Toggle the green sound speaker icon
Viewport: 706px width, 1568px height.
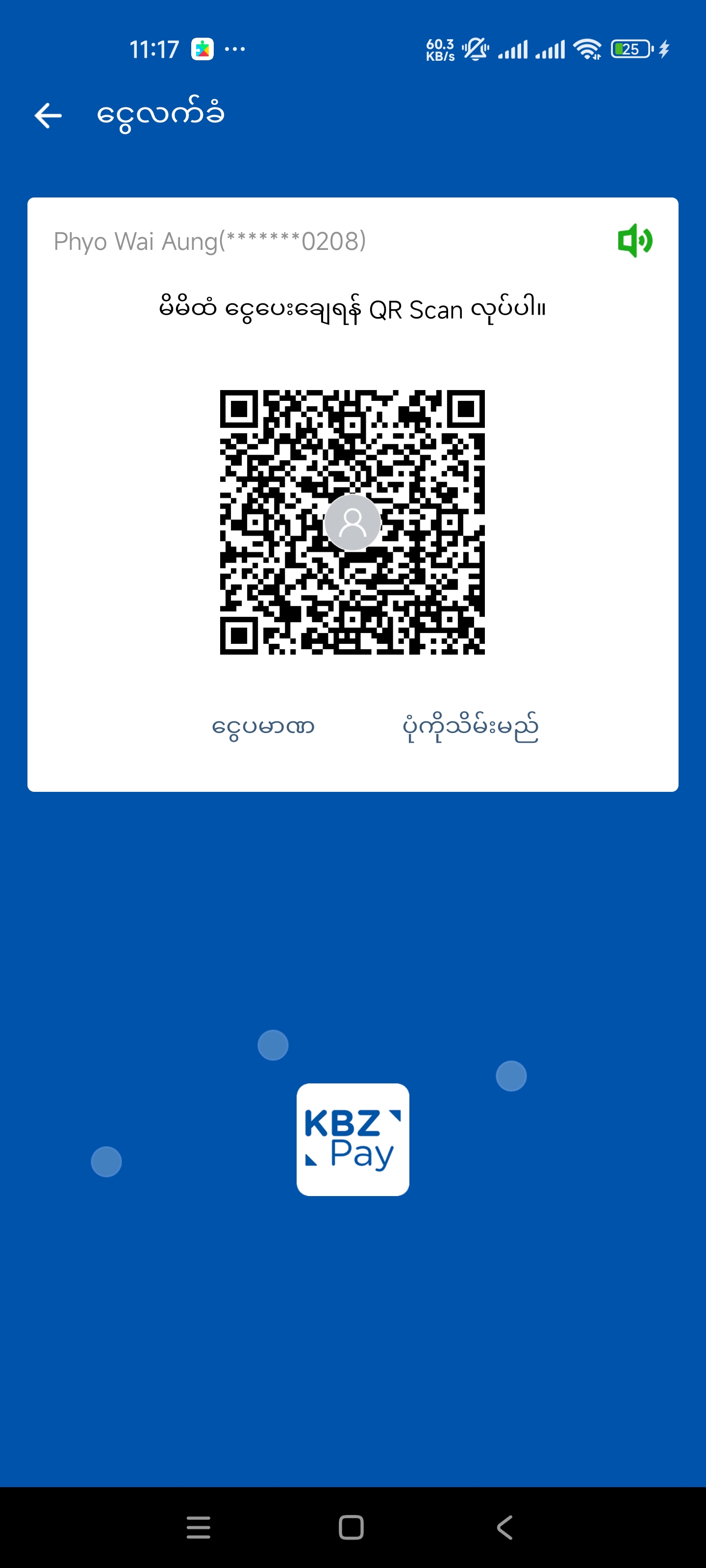tap(635, 241)
